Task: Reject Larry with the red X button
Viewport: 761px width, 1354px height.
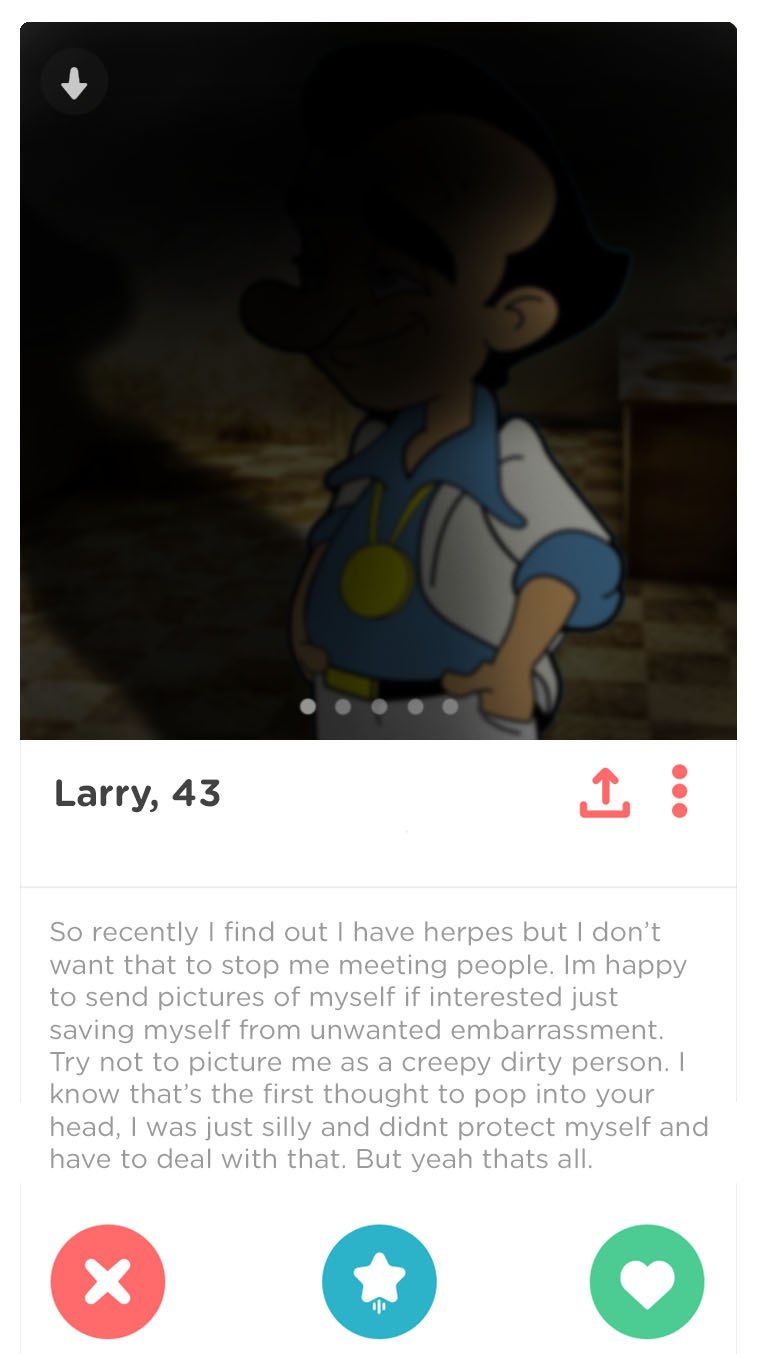Action: point(108,1281)
